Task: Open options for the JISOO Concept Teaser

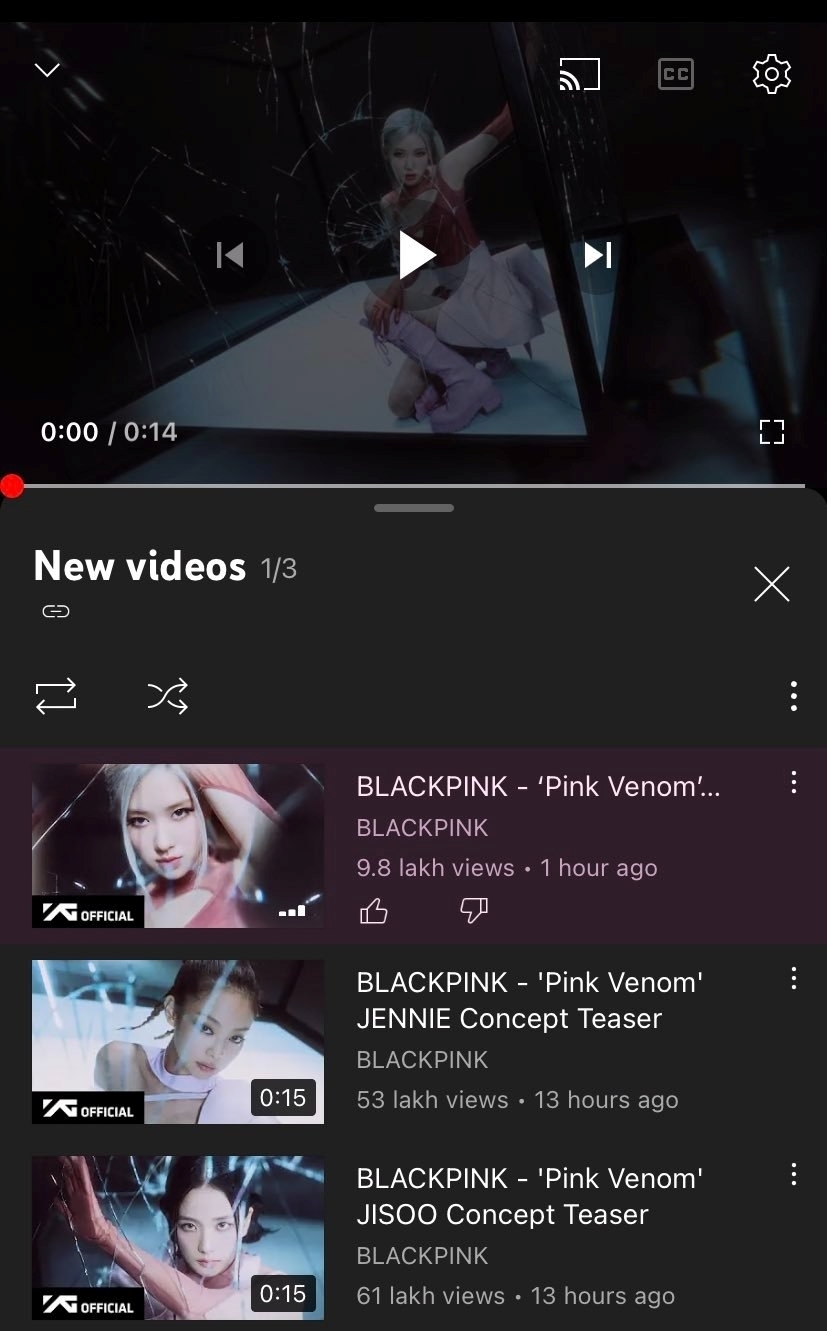Action: pyautogui.click(x=793, y=1174)
